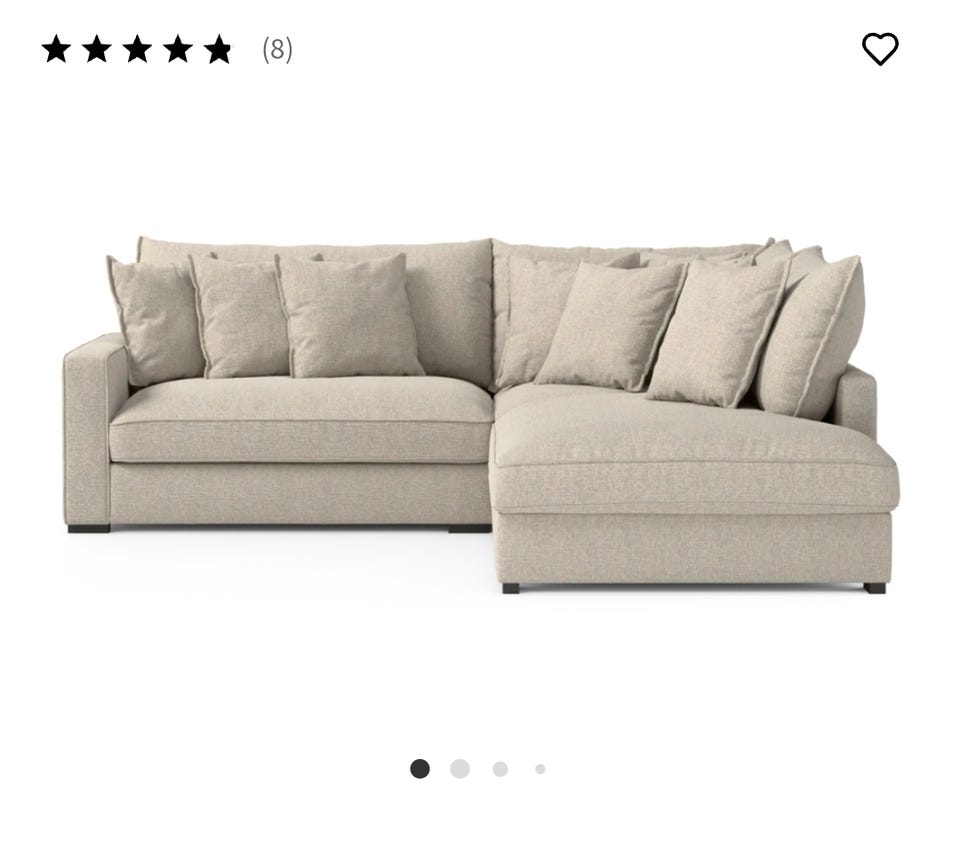This screenshot has height=855, width=960.
Task: Jump to the second image dot
Action: point(460,769)
